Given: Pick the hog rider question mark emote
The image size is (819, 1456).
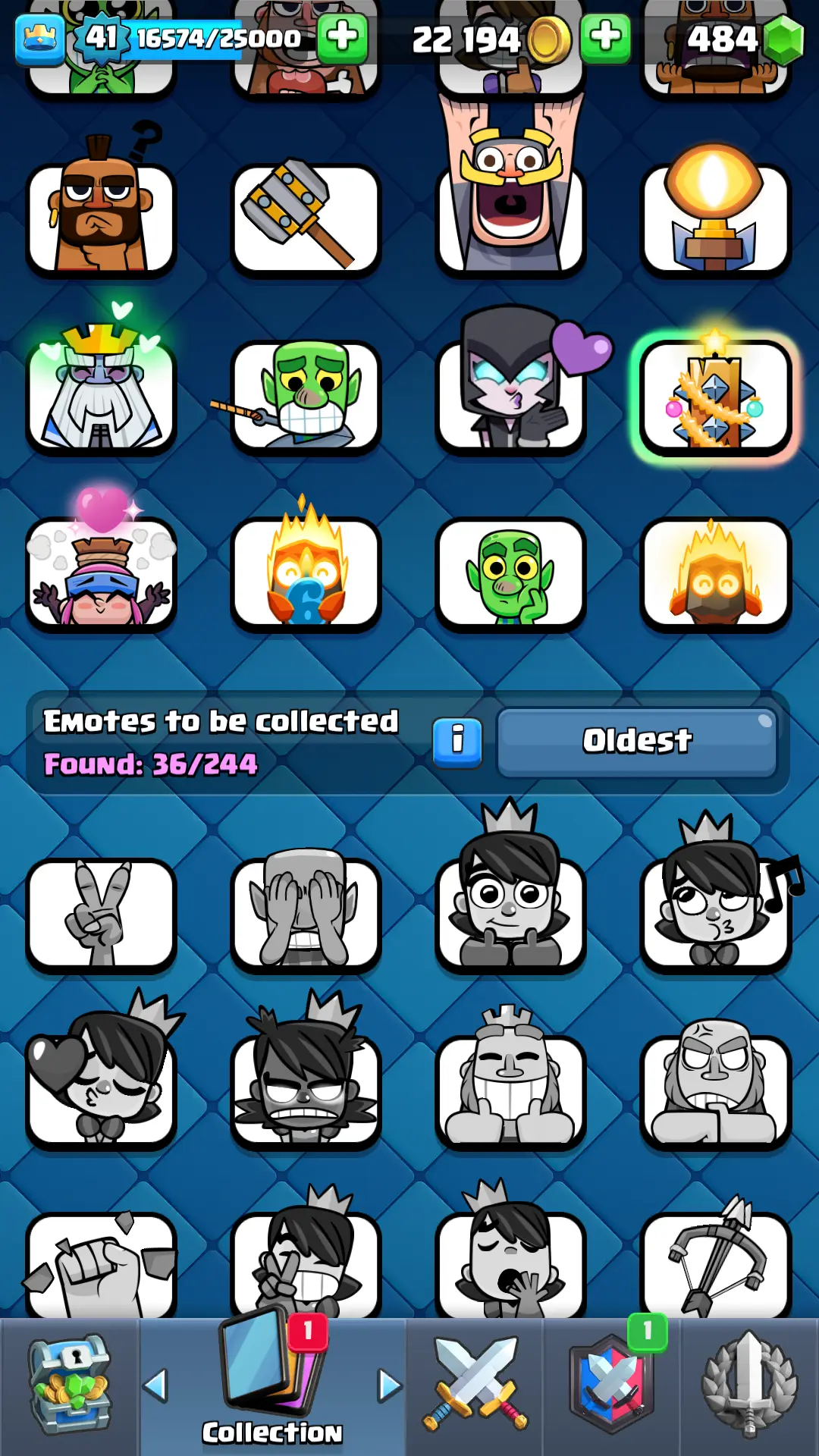Looking at the screenshot, I should tap(101, 219).
